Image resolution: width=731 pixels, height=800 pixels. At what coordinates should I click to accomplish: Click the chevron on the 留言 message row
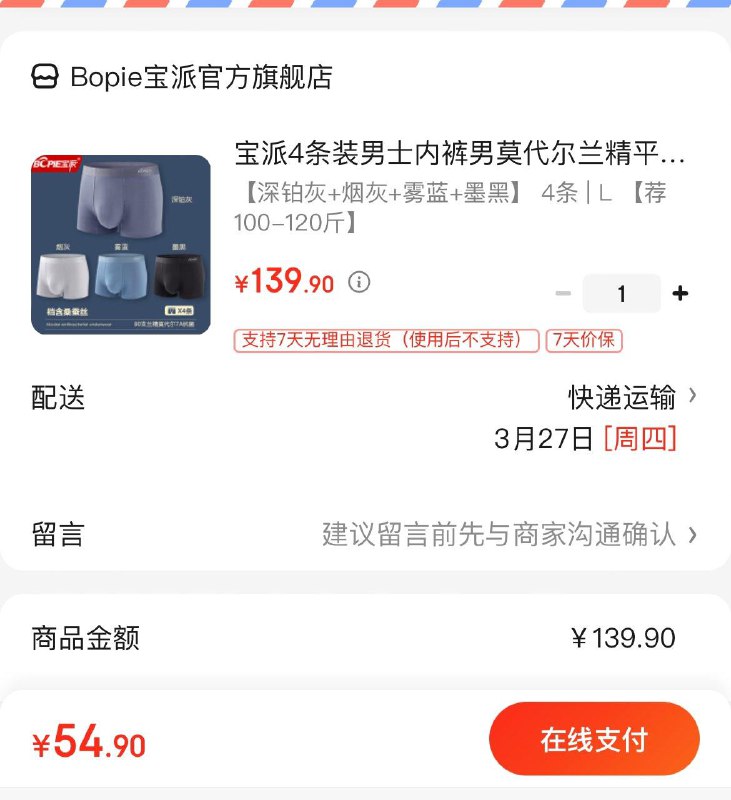pos(692,535)
